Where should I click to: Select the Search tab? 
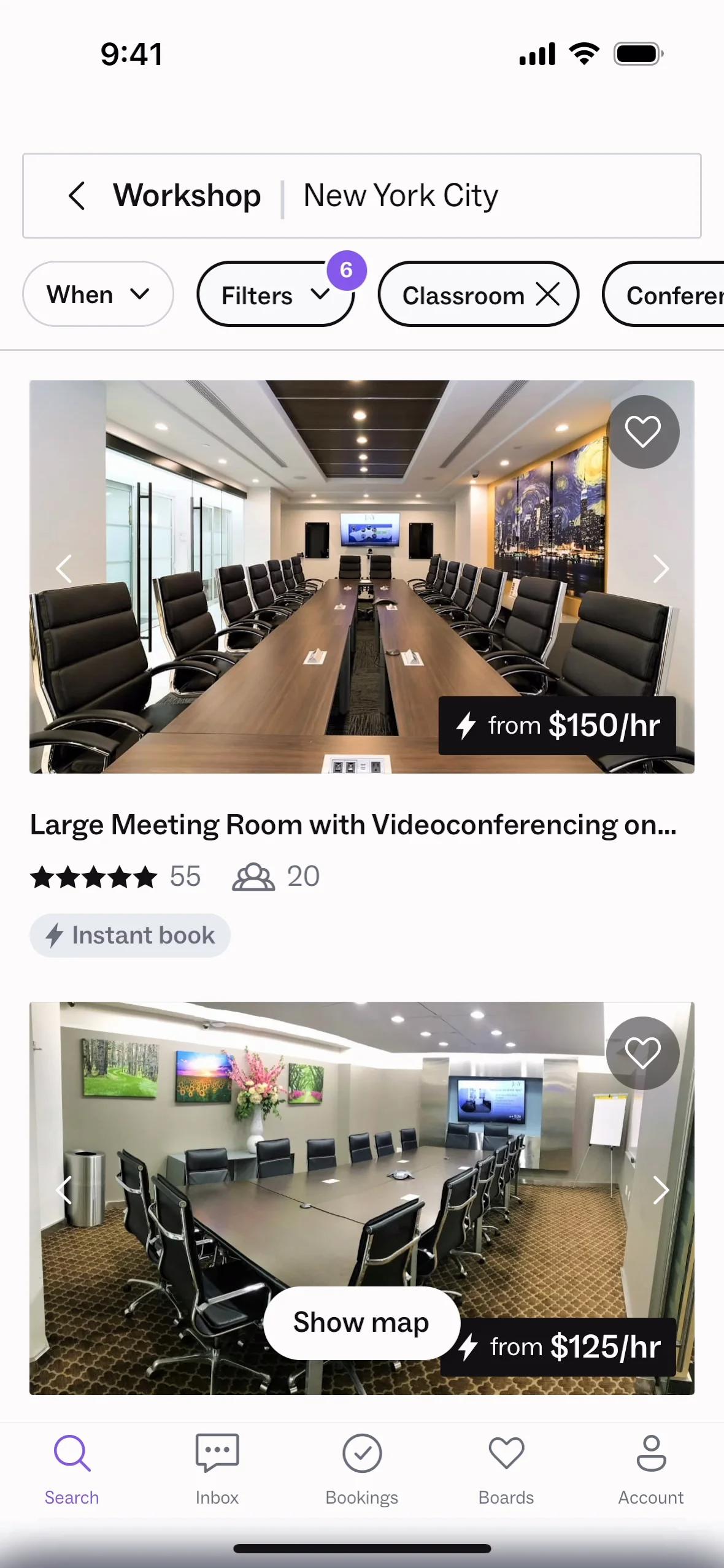[x=72, y=1469]
